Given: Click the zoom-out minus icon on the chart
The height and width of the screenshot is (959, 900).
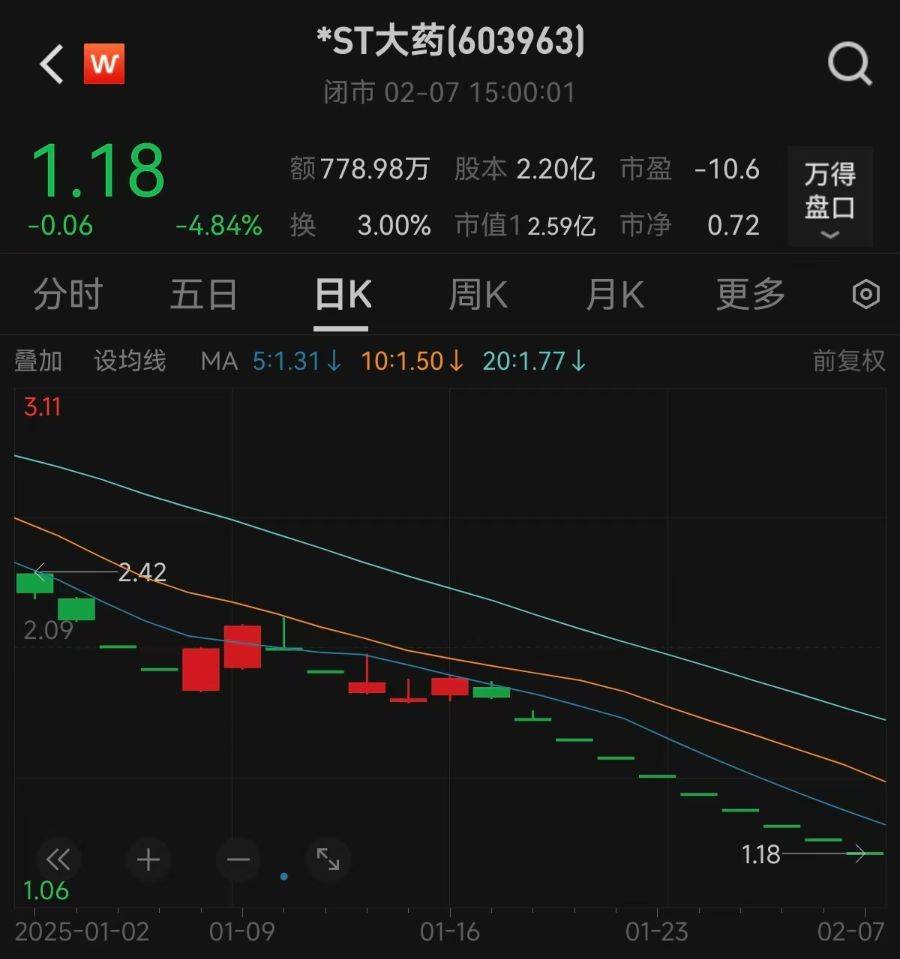Looking at the screenshot, I should (x=237, y=859).
